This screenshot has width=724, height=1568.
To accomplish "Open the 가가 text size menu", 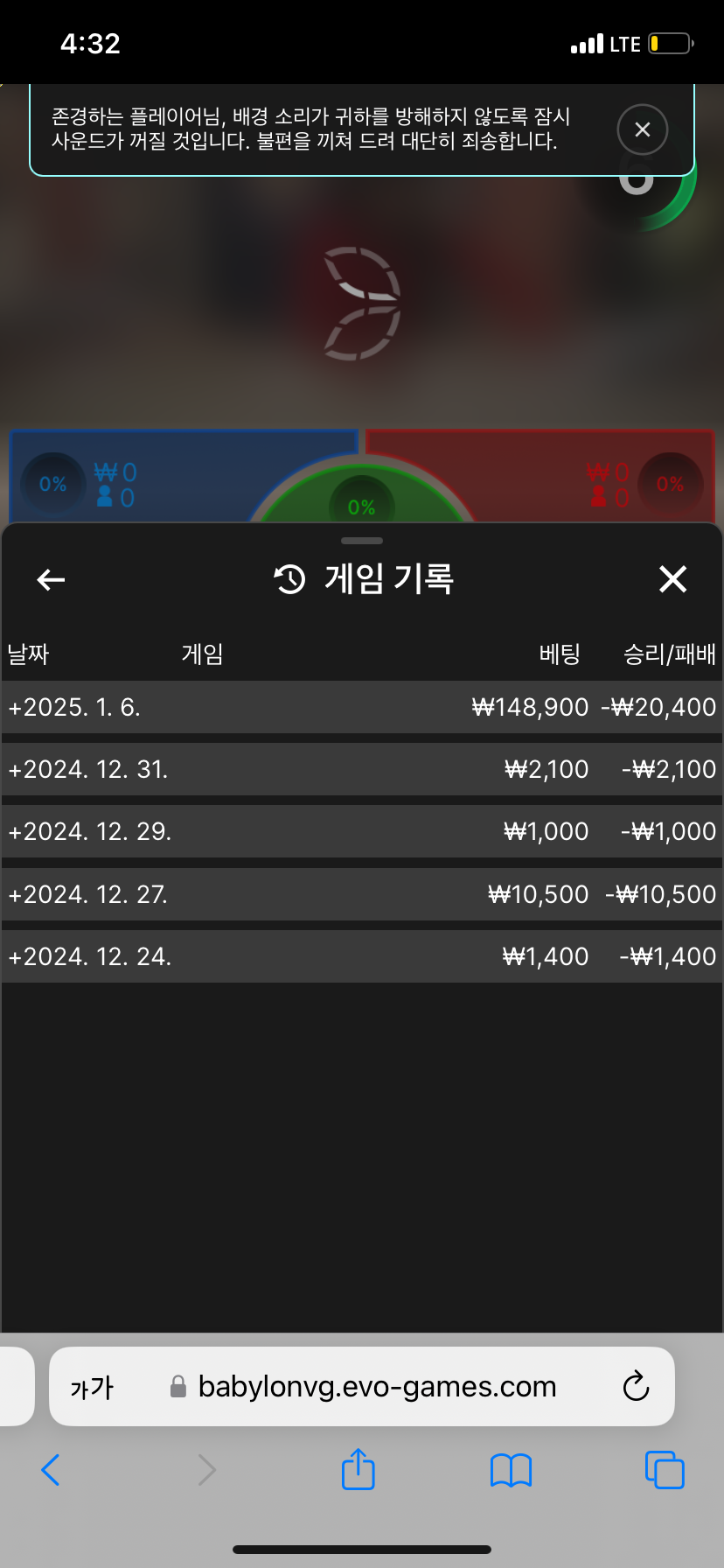I will point(92,1387).
